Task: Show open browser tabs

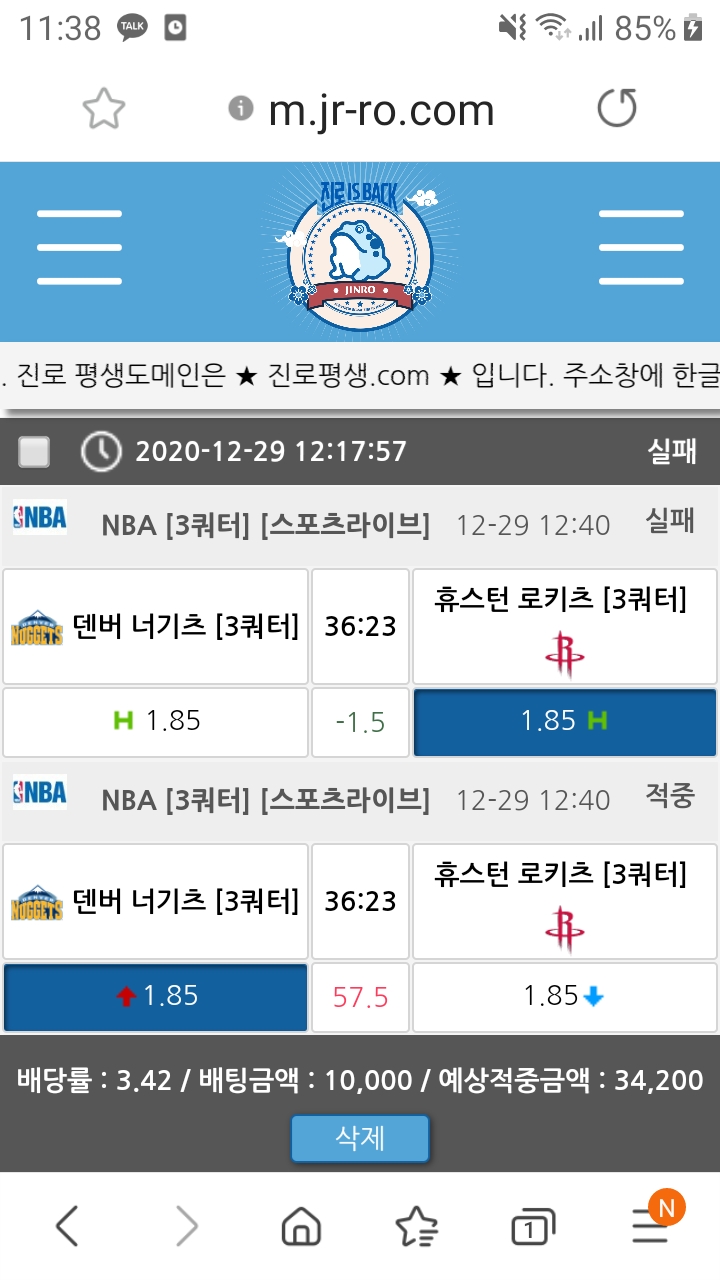Action: point(532,1227)
